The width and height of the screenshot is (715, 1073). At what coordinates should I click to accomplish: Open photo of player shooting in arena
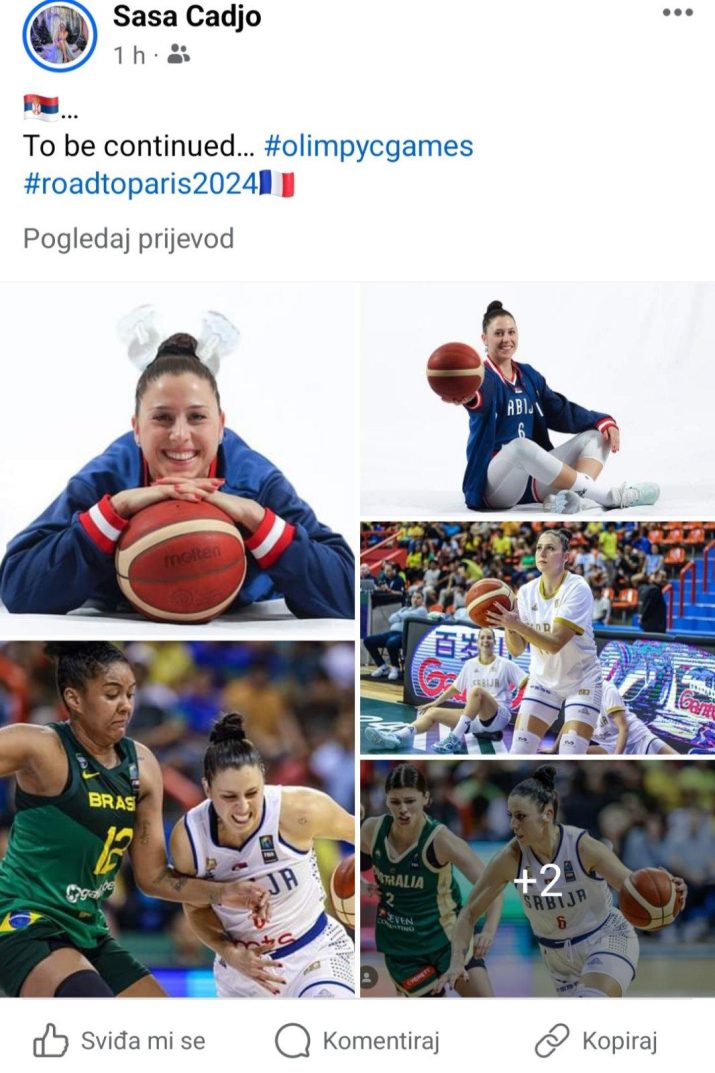[x=537, y=638]
